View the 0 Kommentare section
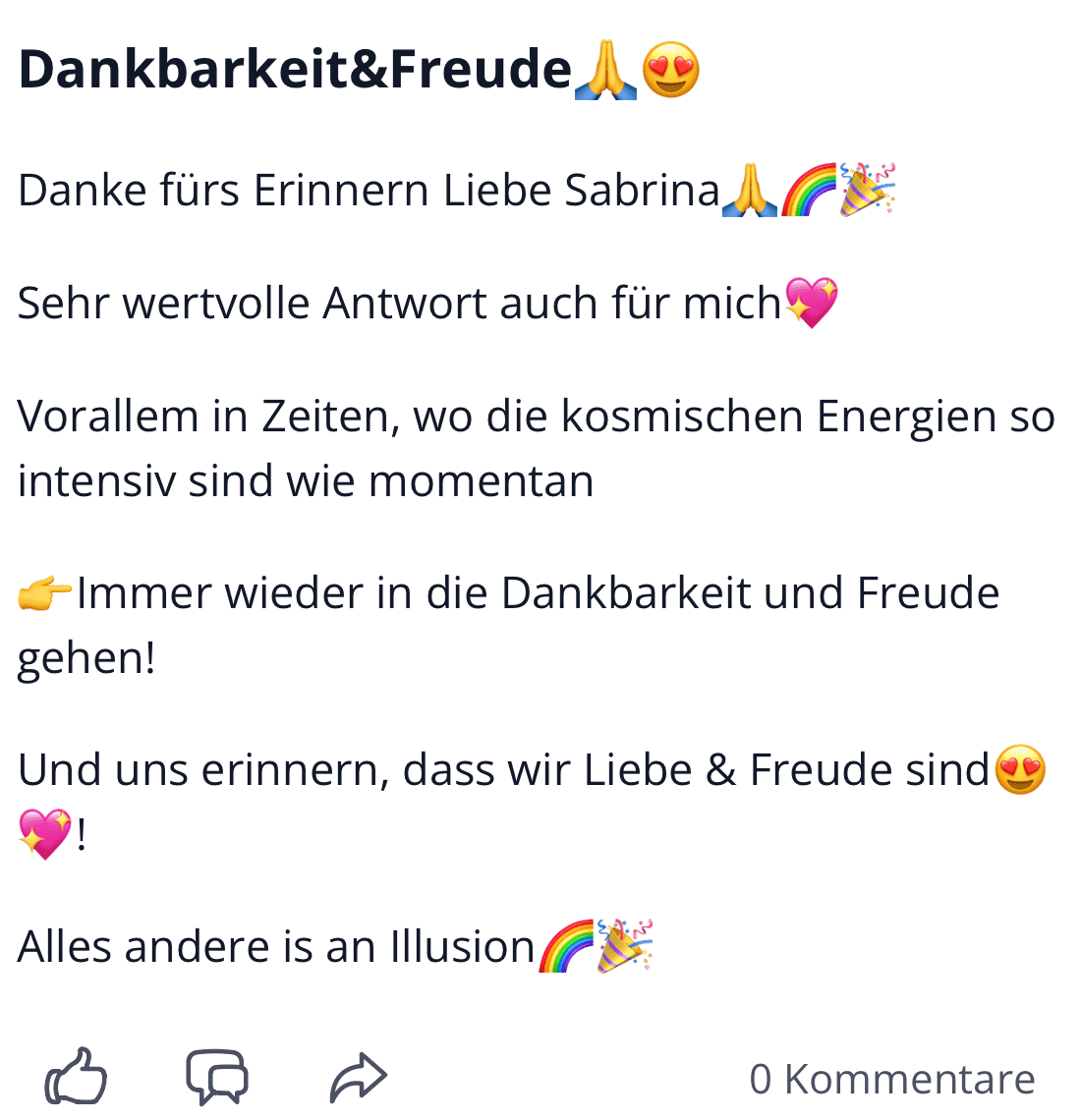Image resolution: width=1082 pixels, height=1120 pixels. click(x=891, y=1079)
